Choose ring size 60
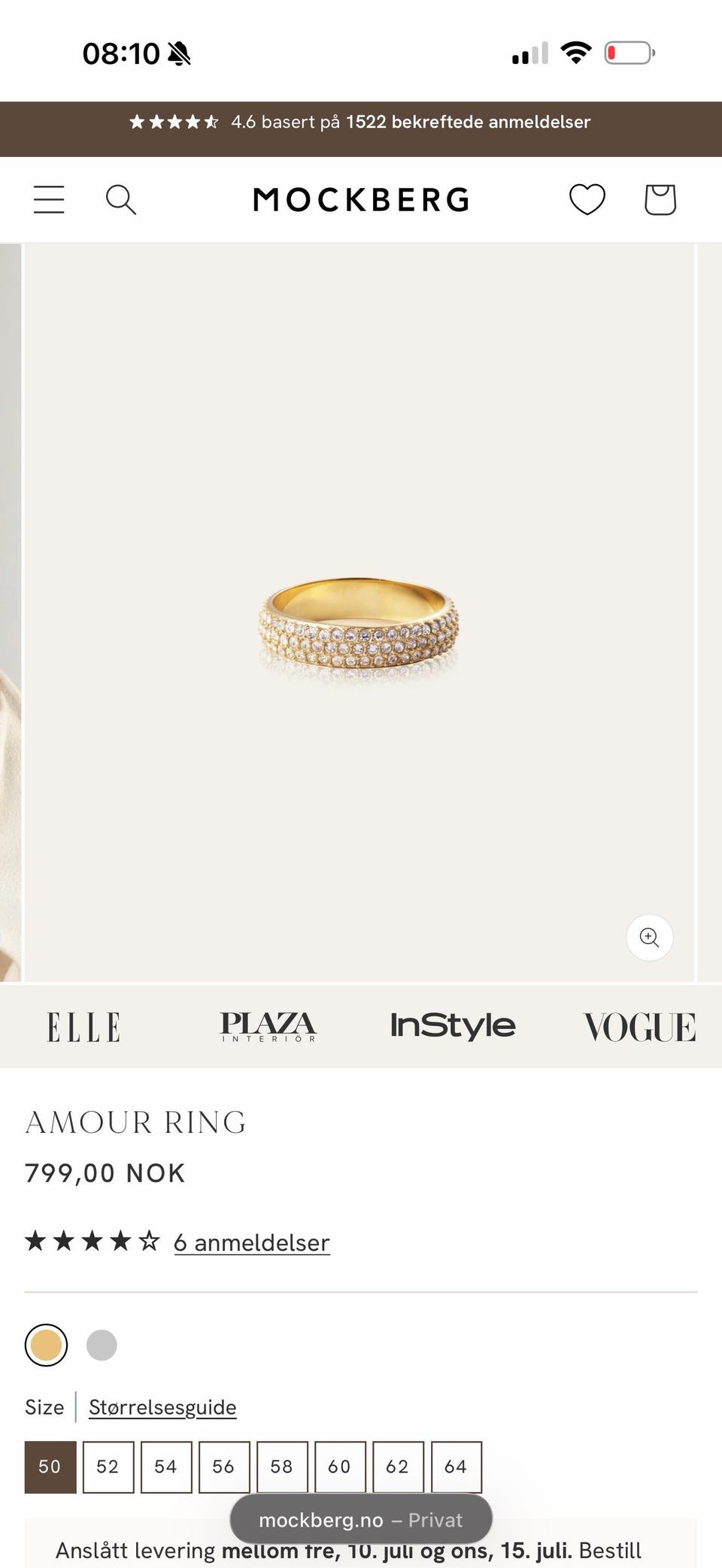This screenshot has height=1568, width=722. pyautogui.click(x=339, y=1467)
